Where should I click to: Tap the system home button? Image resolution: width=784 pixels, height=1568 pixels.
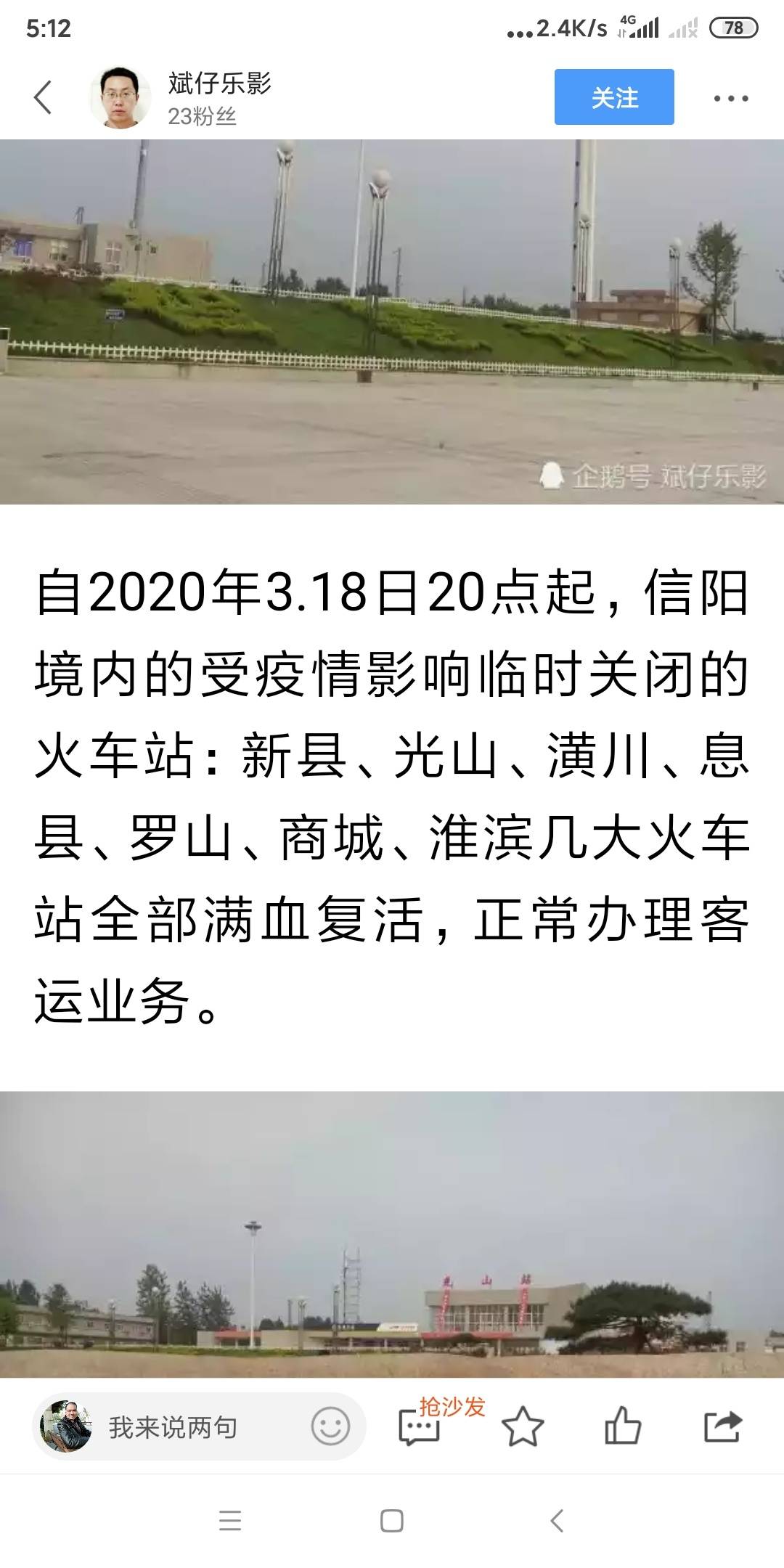(x=392, y=1521)
